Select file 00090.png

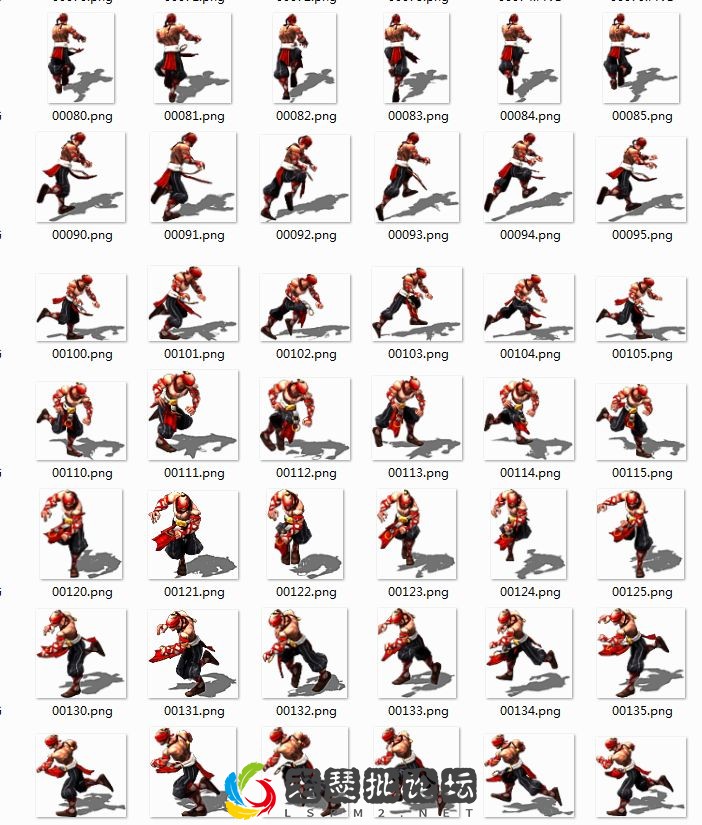81,177
